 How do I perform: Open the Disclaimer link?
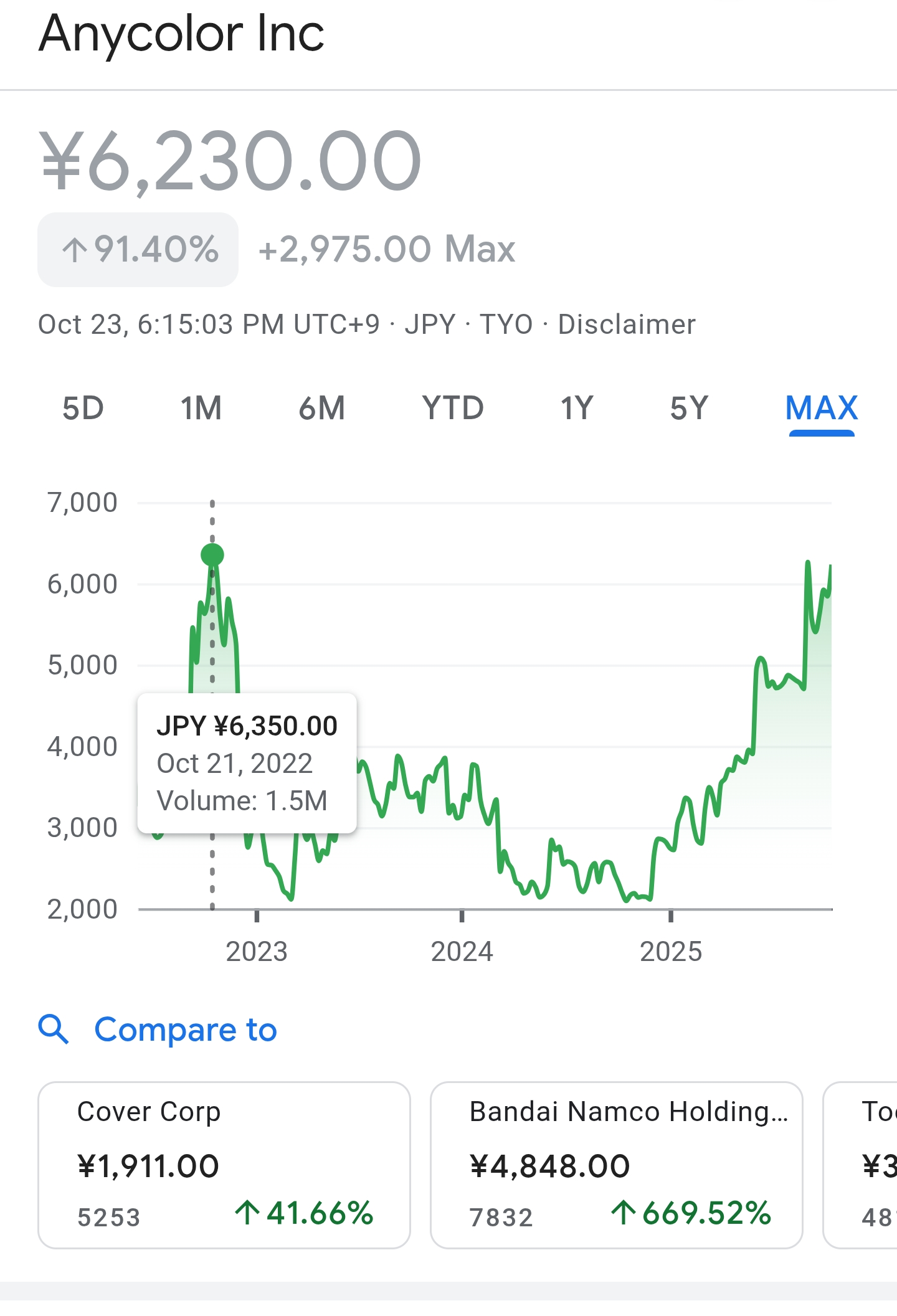(x=626, y=324)
